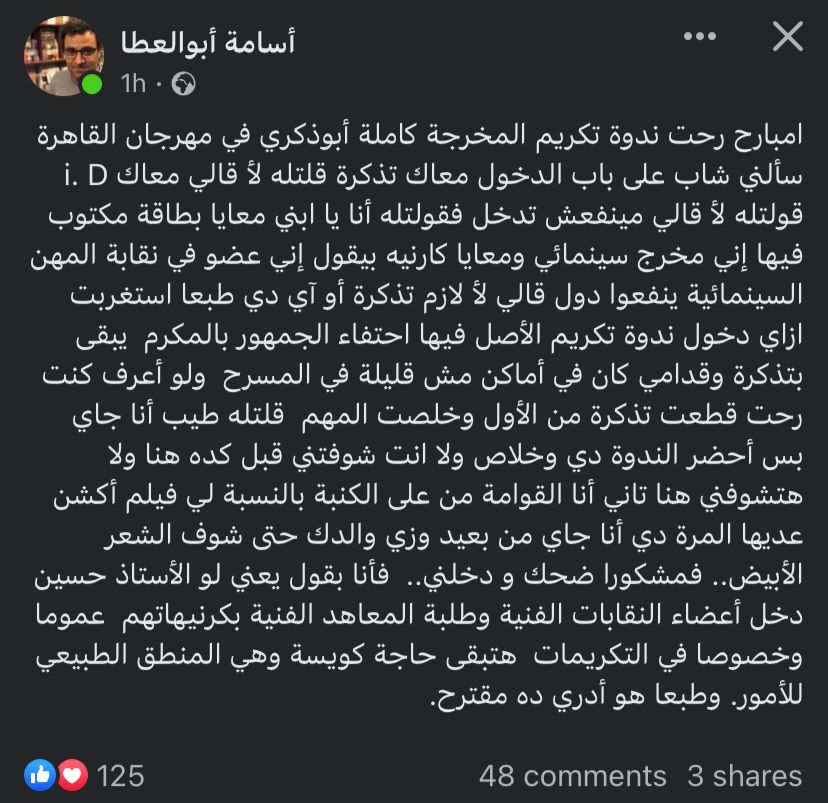Open the author name أسامة أبوالعطا
828x803 pixels.
pos(208,42)
